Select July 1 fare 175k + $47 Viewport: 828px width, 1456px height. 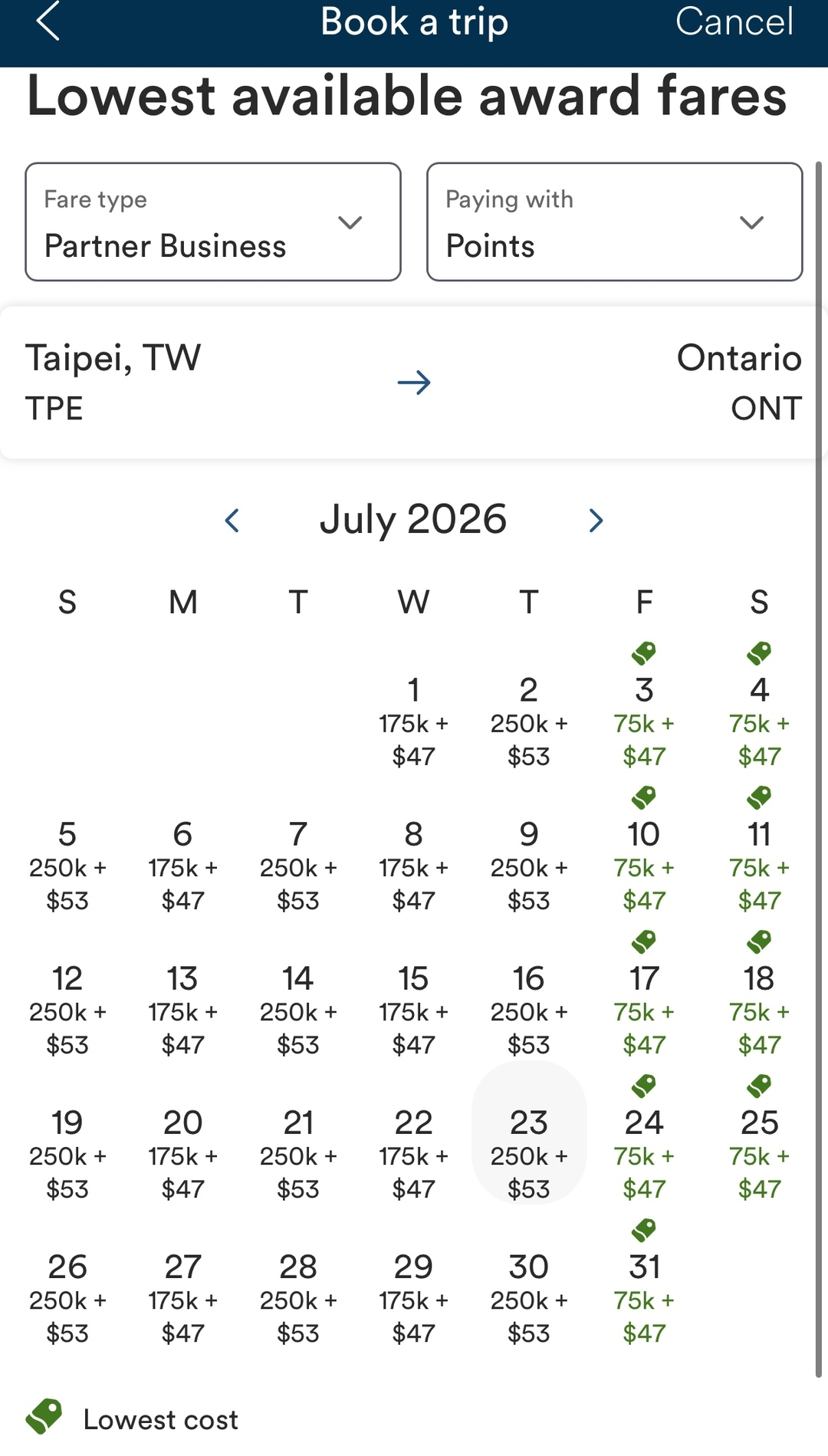413,721
